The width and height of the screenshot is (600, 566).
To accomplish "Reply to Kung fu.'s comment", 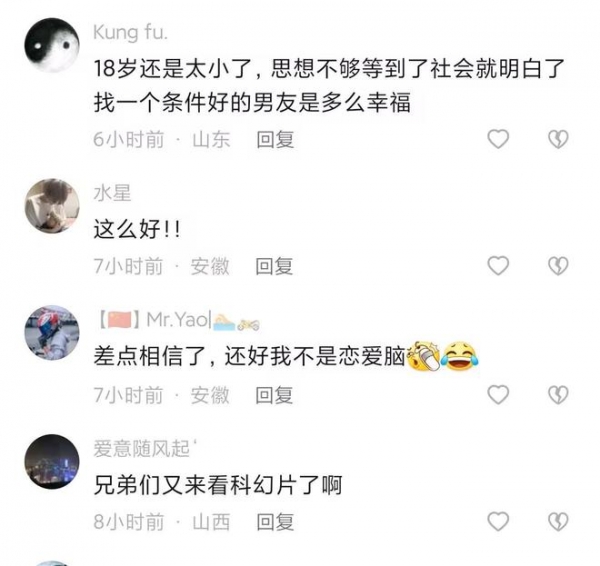I will pos(275,140).
